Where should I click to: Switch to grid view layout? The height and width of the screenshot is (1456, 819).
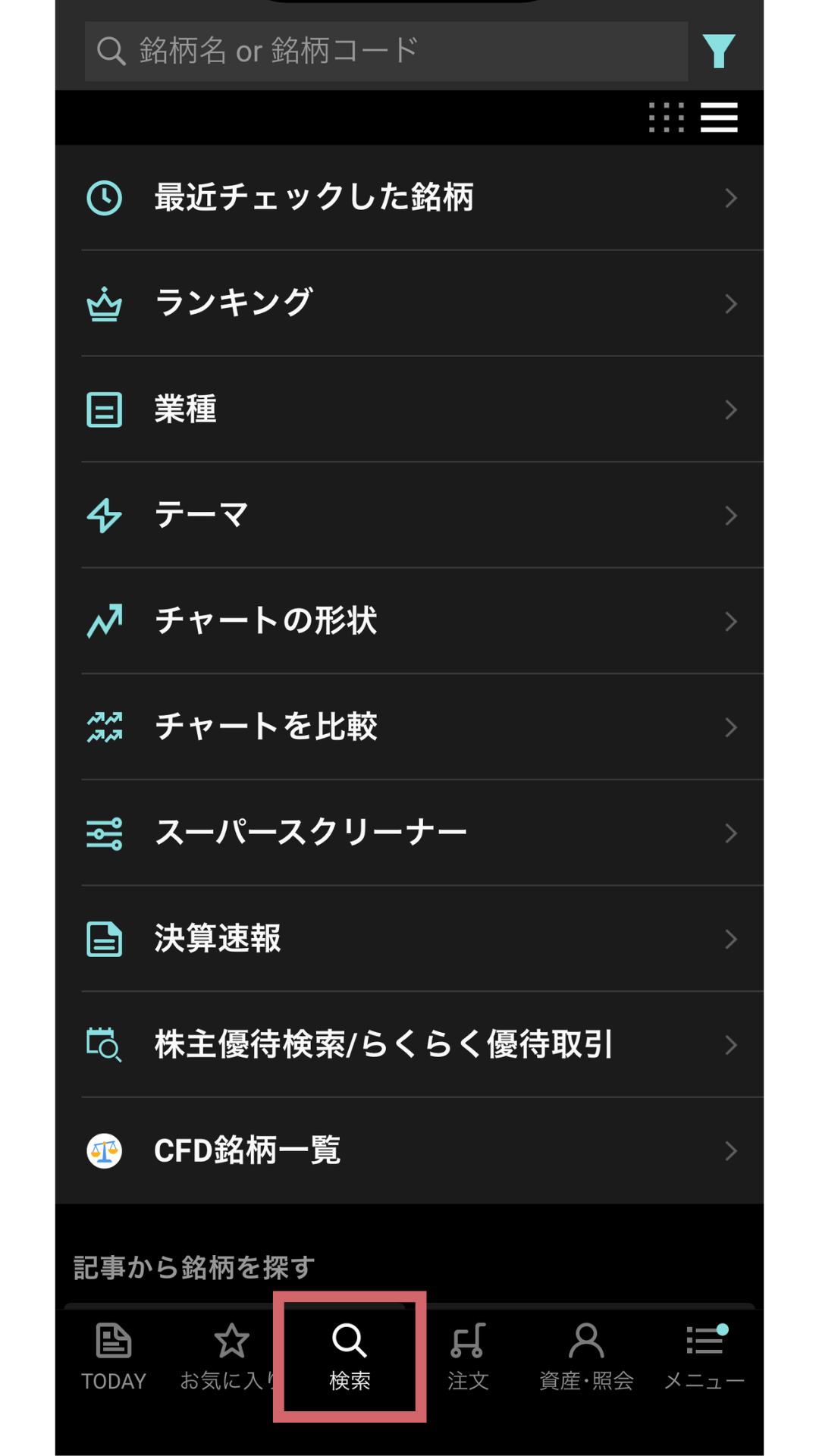point(667,118)
